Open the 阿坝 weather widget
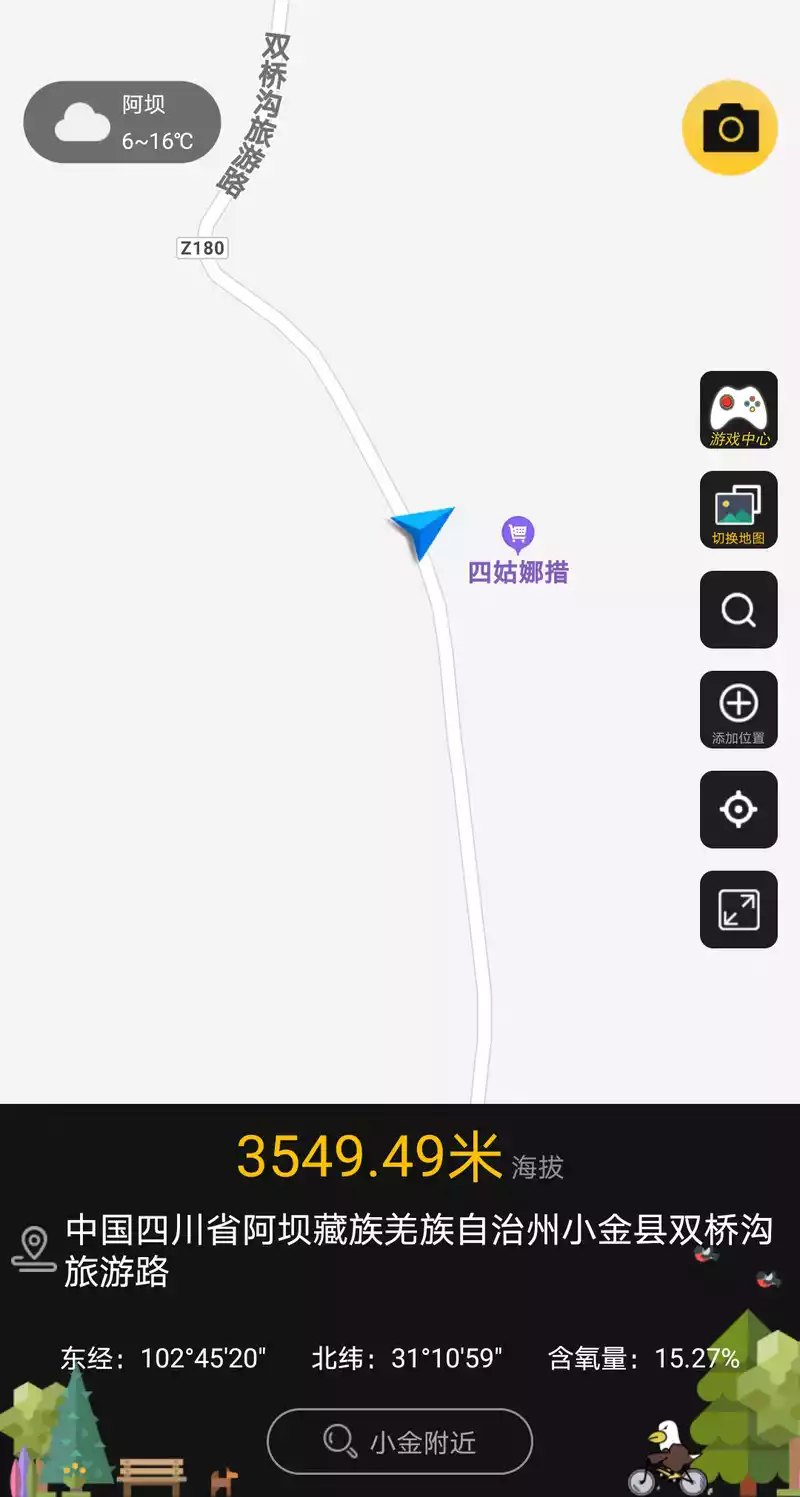This screenshot has width=800, height=1497. click(x=122, y=122)
